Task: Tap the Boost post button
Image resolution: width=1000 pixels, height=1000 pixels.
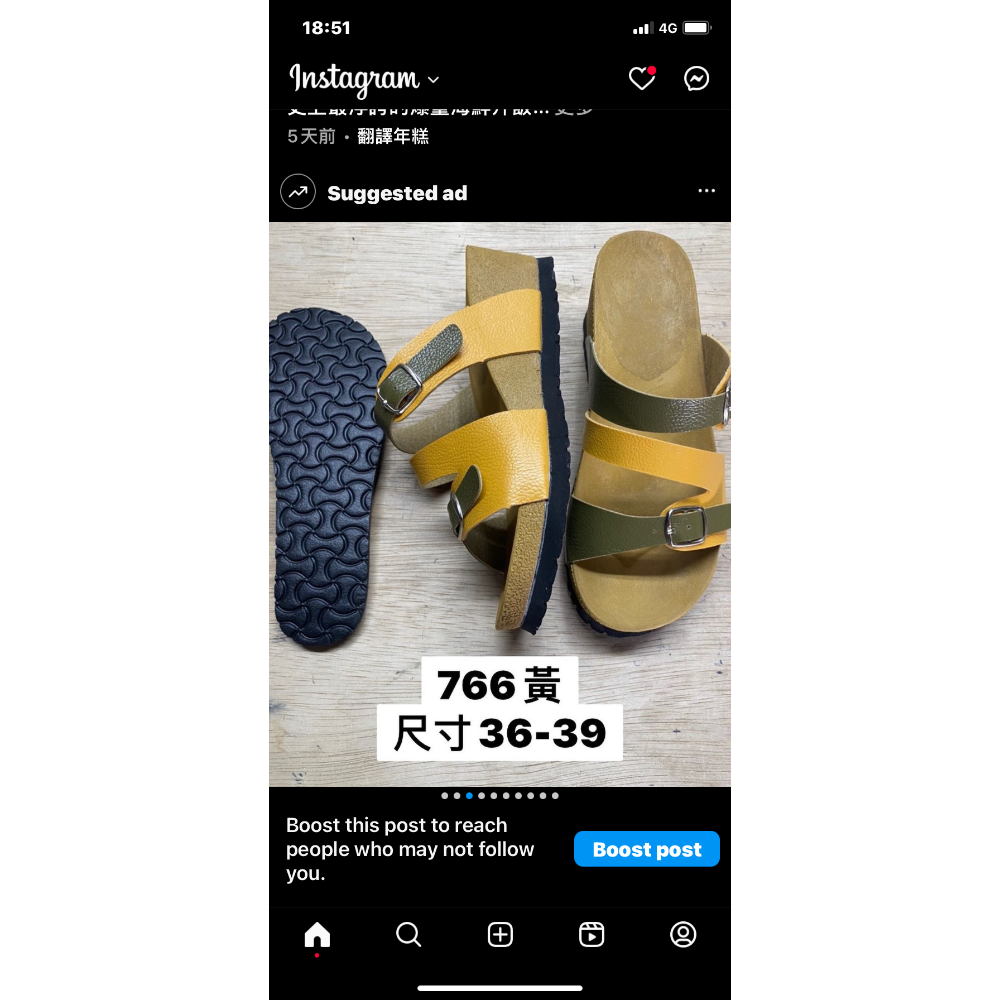Action: [x=647, y=849]
